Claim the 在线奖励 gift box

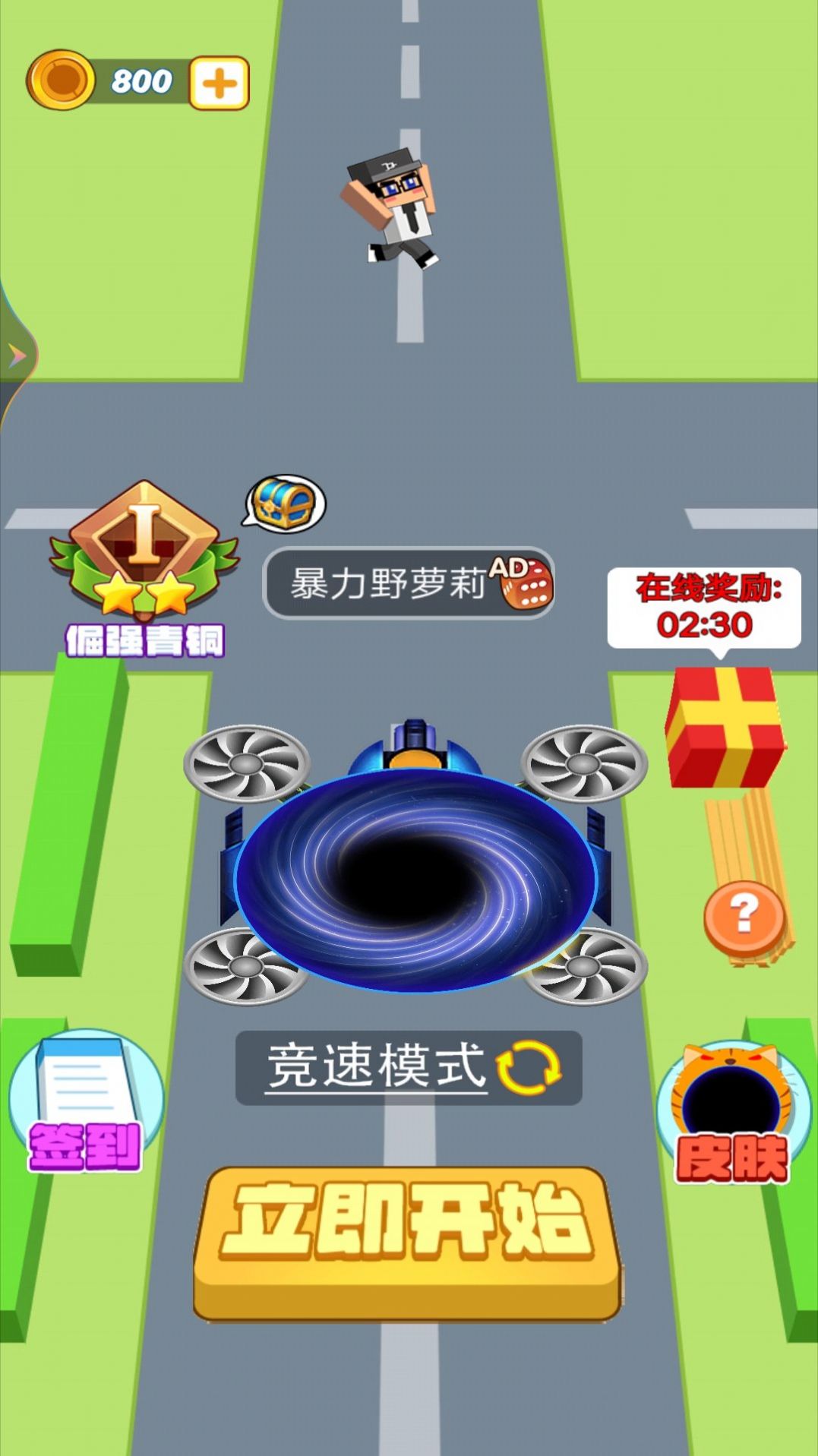click(x=725, y=727)
